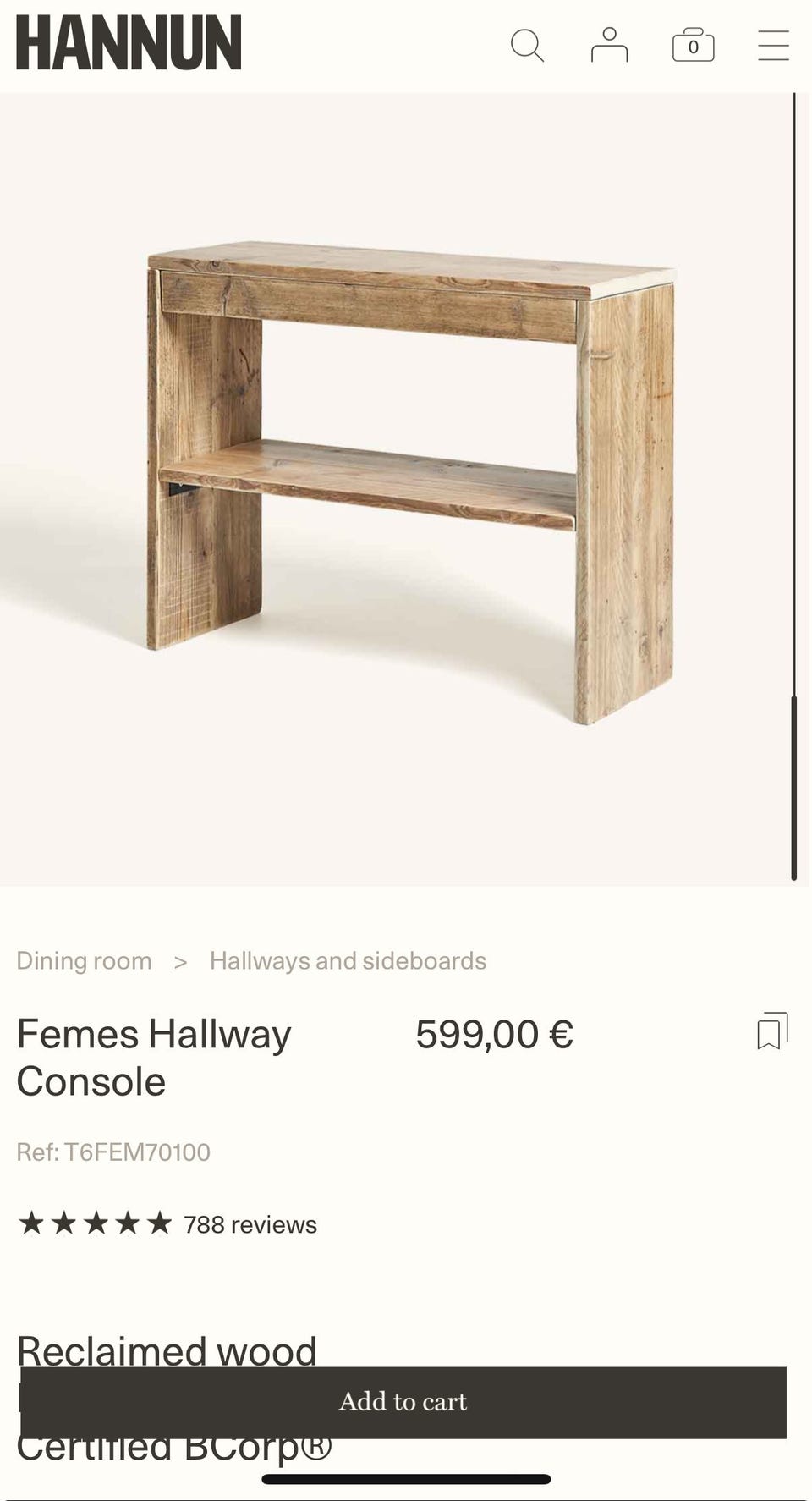Image resolution: width=812 pixels, height=1501 pixels.
Task: Go to the HANNUN home page
Action: (129, 42)
